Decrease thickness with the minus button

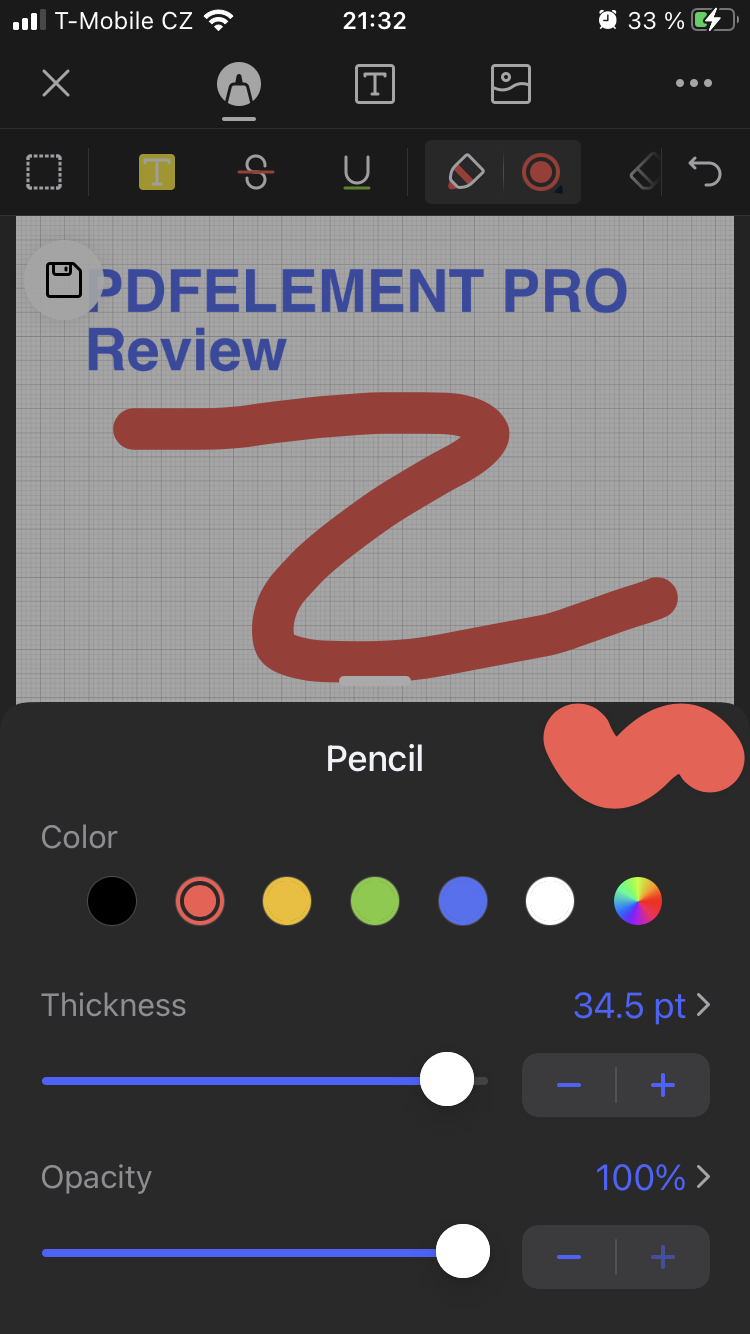point(569,1085)
